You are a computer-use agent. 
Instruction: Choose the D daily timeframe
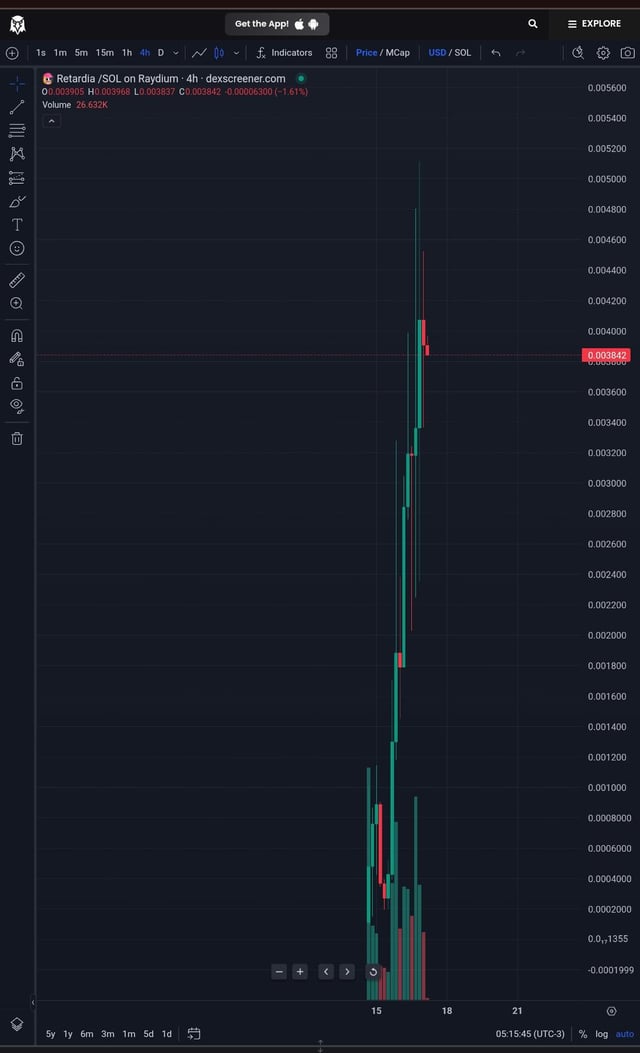coord(160,53)
